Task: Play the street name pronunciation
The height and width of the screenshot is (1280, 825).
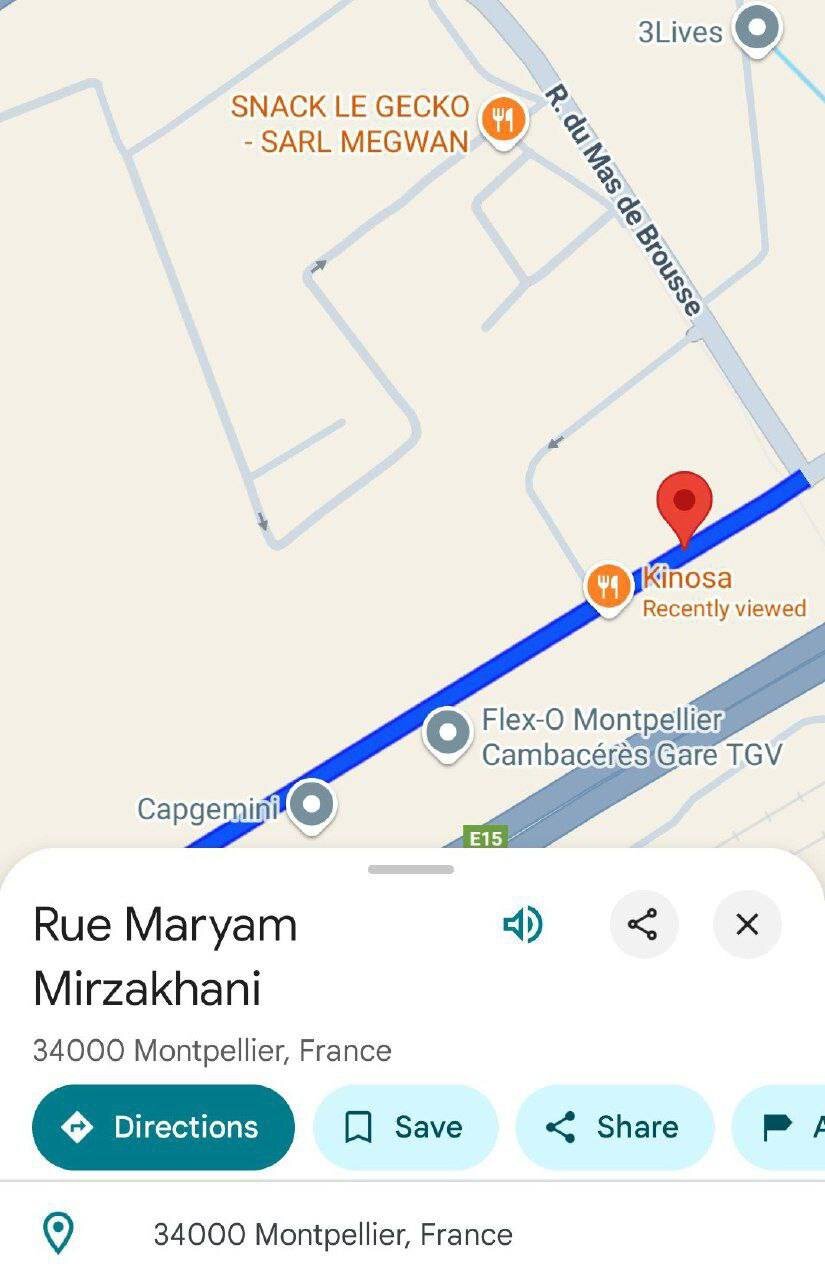Action: tap(522, 925)
